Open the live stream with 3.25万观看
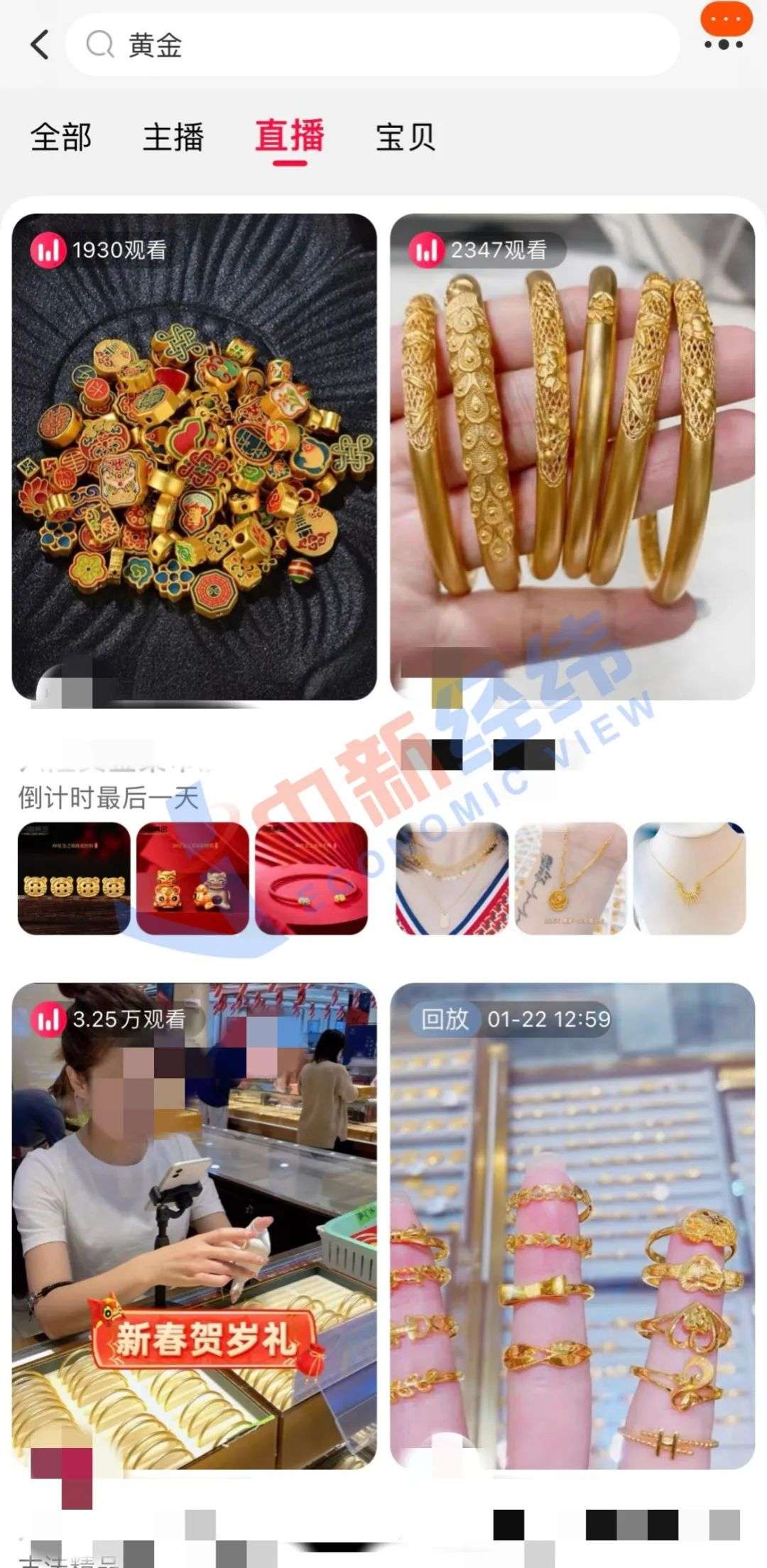The width and height of the screenshot is (767, 1568). 194,1225
